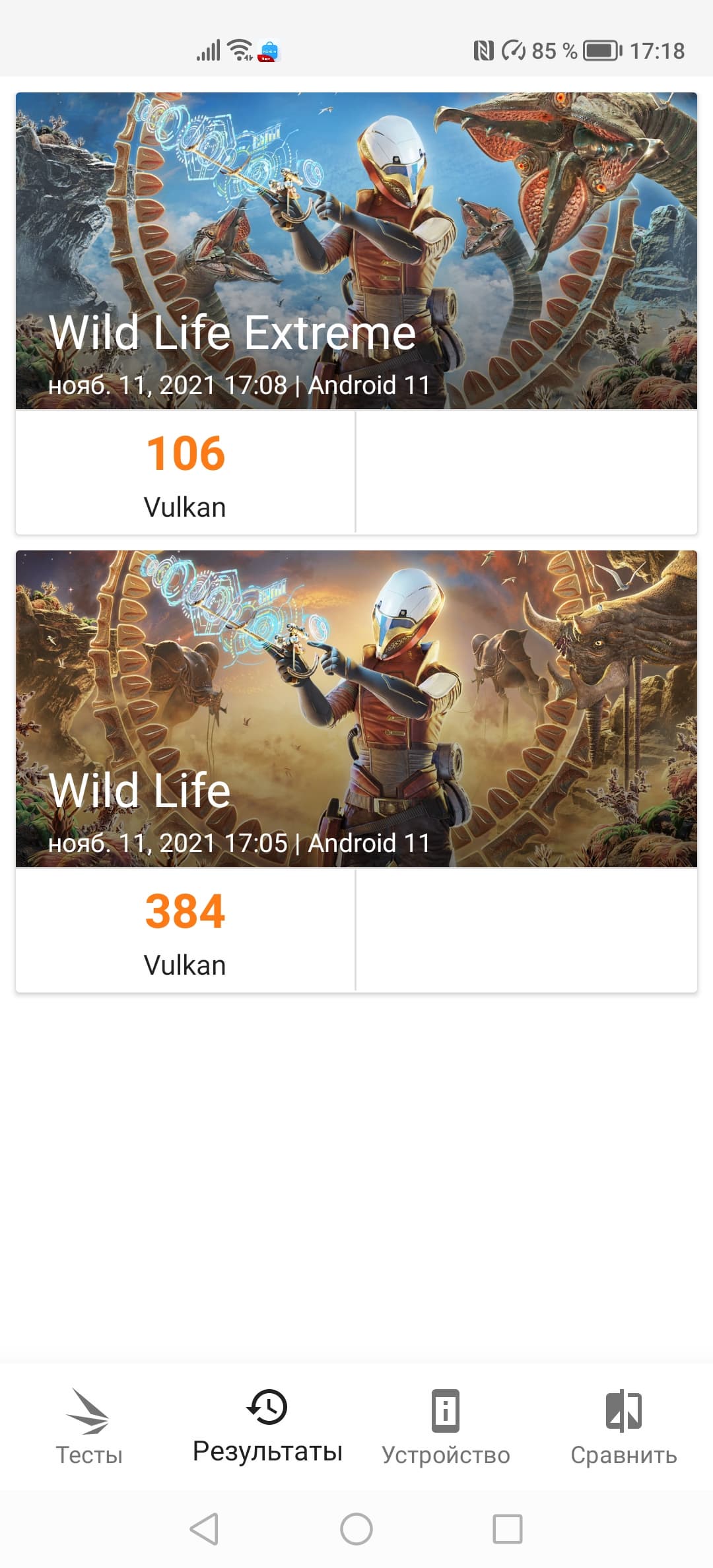Open the Сравнить tab
The width and height of the screenshot is (713, 1568).
point(624,1427)
